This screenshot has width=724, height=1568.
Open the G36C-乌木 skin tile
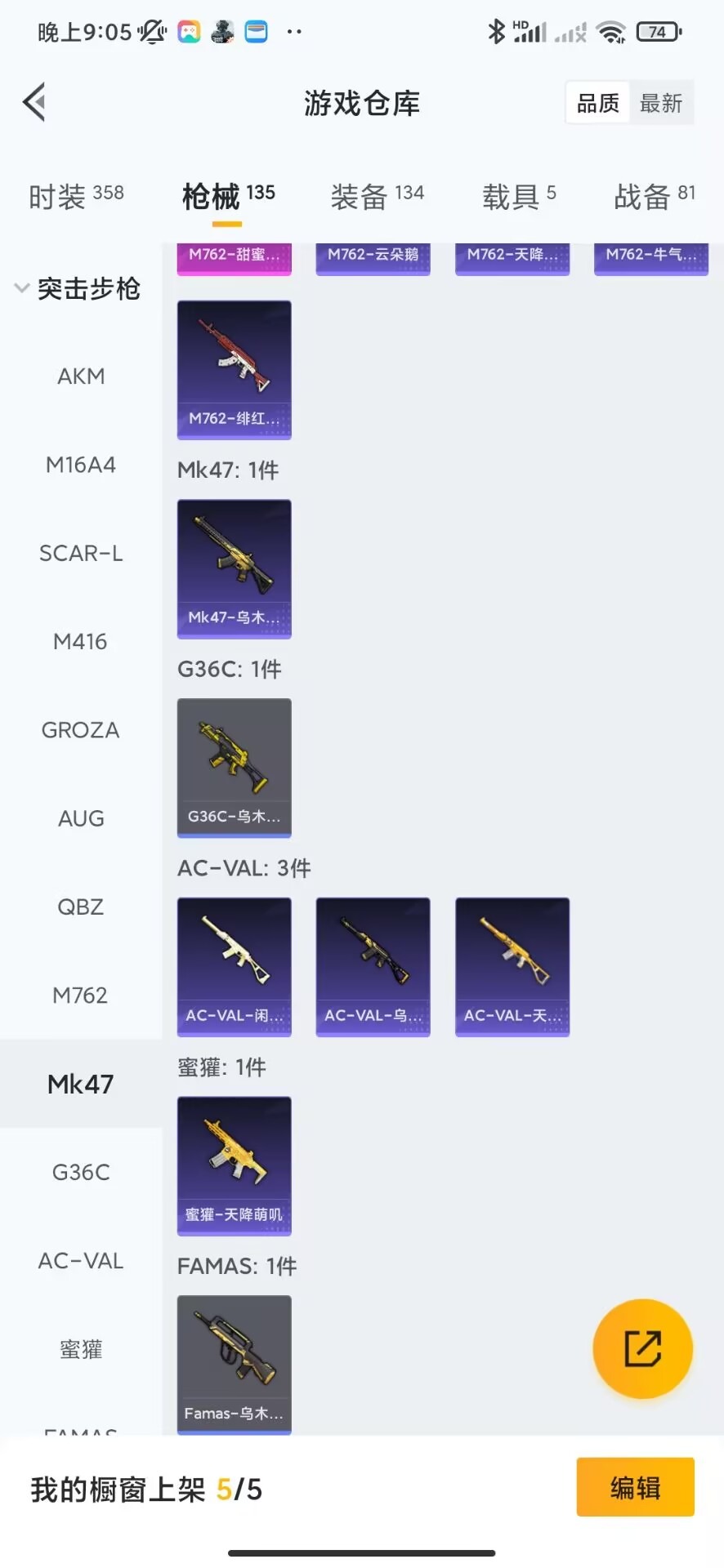pyautogui.click(x=235, y=768)
